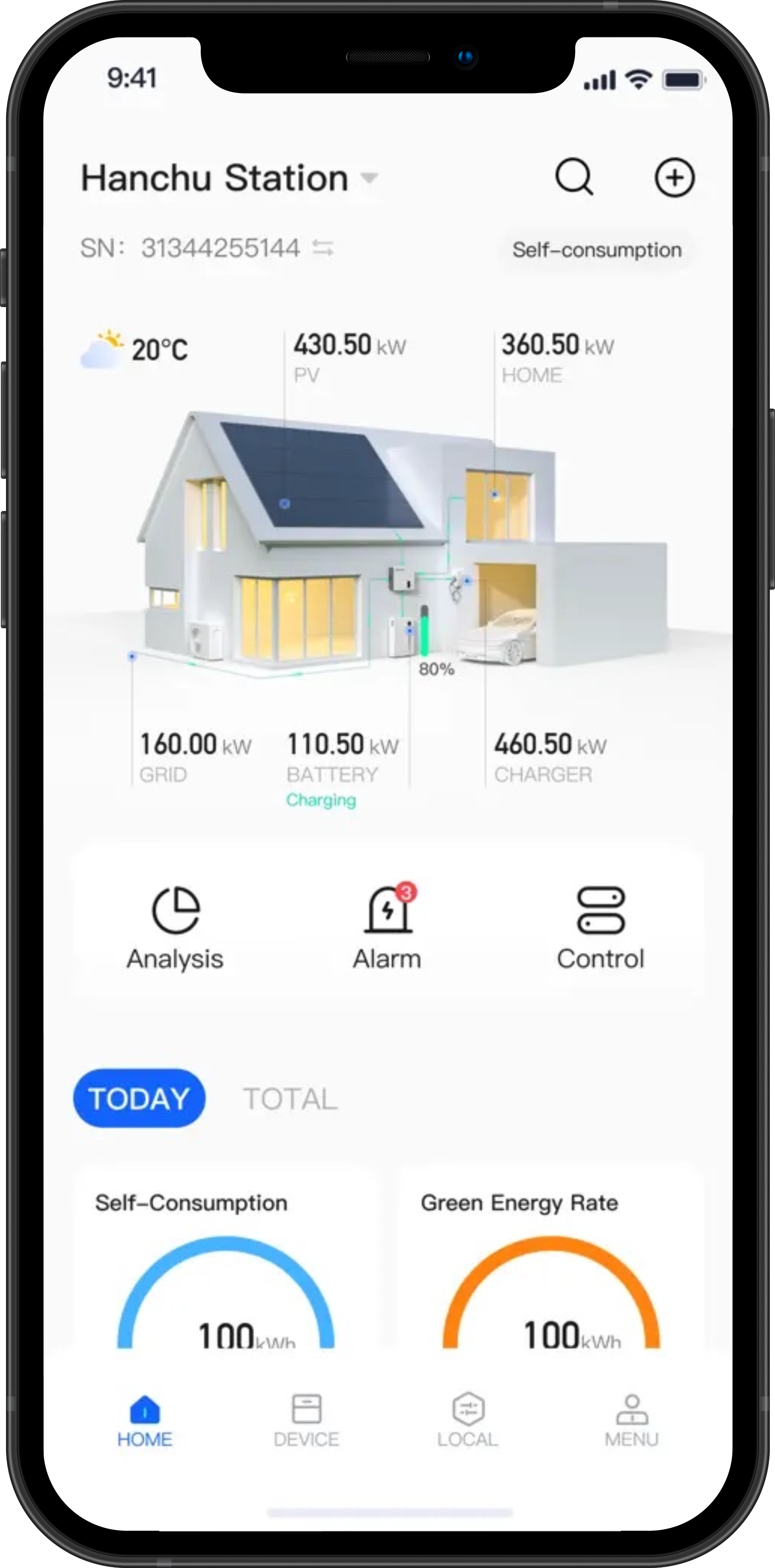
Task: Expand the Hanchu Station dropdown
Action: point(369,178)
